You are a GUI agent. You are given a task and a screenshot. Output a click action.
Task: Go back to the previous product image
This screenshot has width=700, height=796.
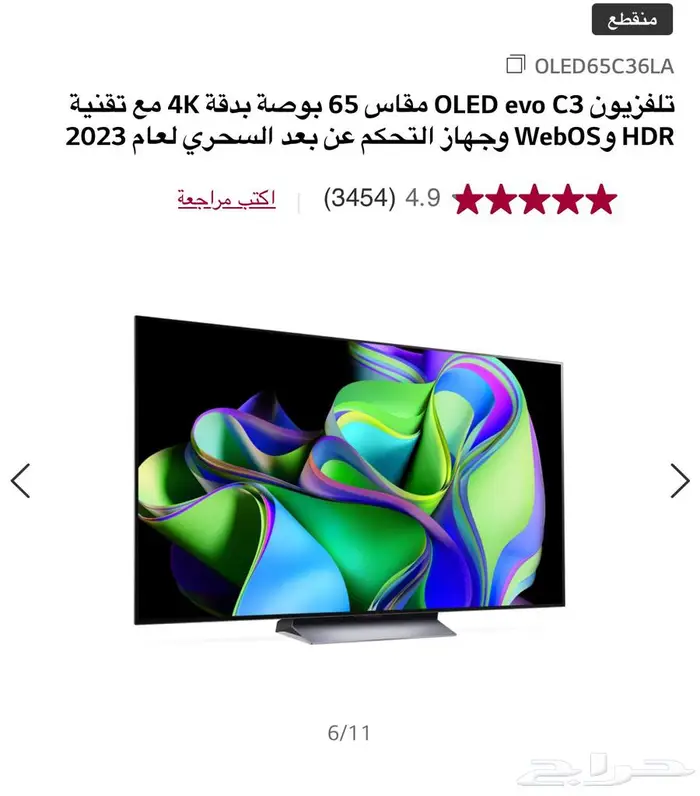21,480
